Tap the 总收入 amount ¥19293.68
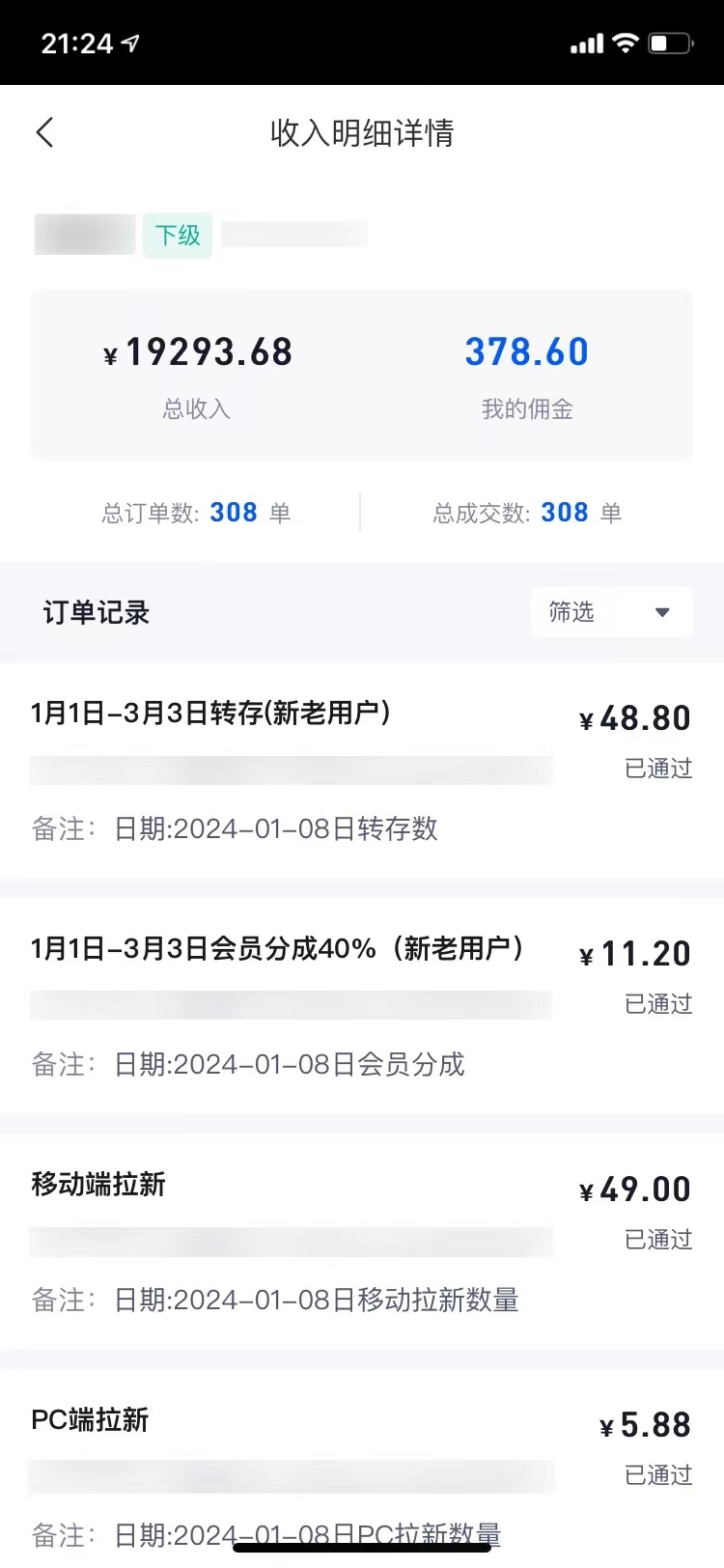 coord(198,350)
